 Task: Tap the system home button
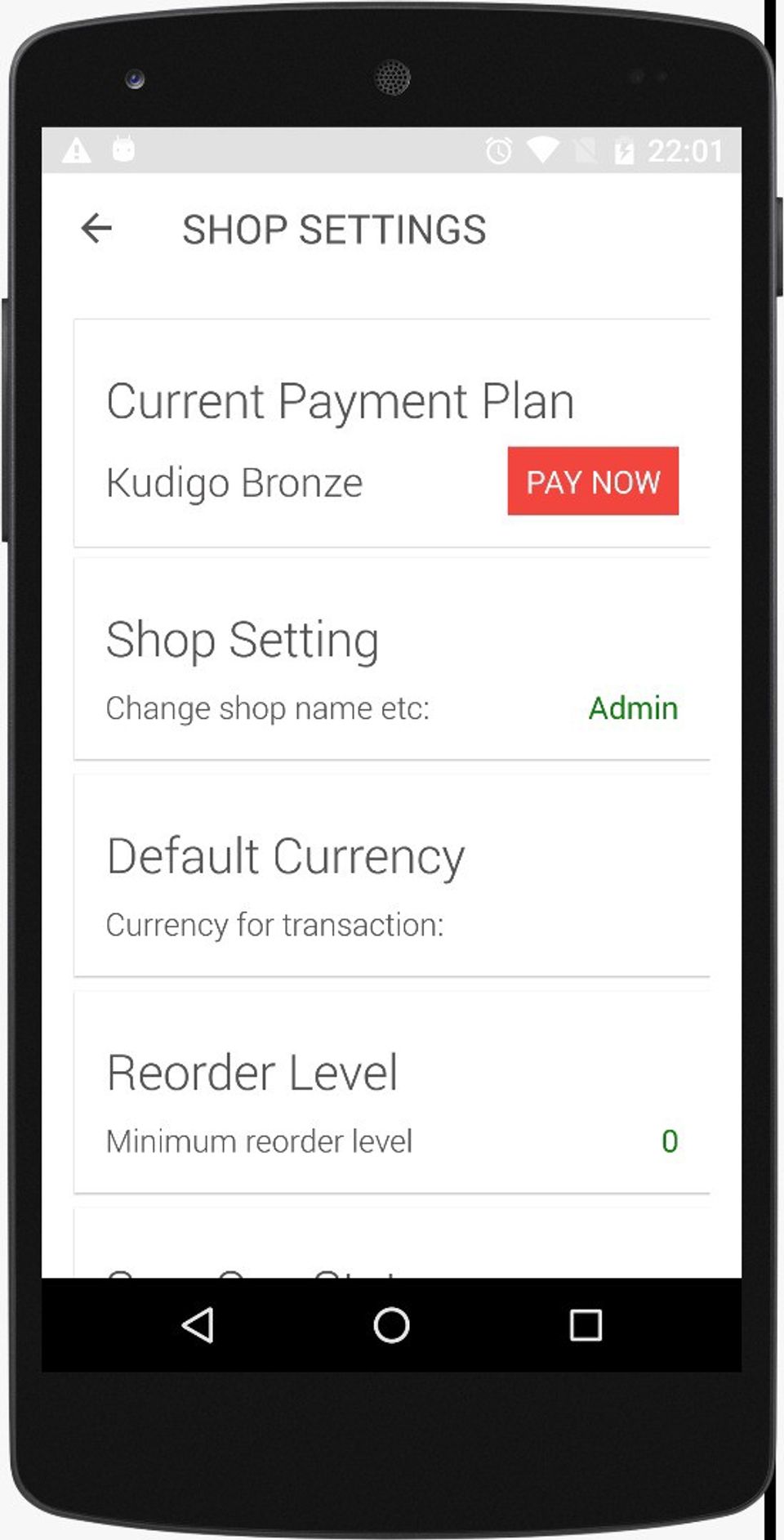(x=391, y=1325)
